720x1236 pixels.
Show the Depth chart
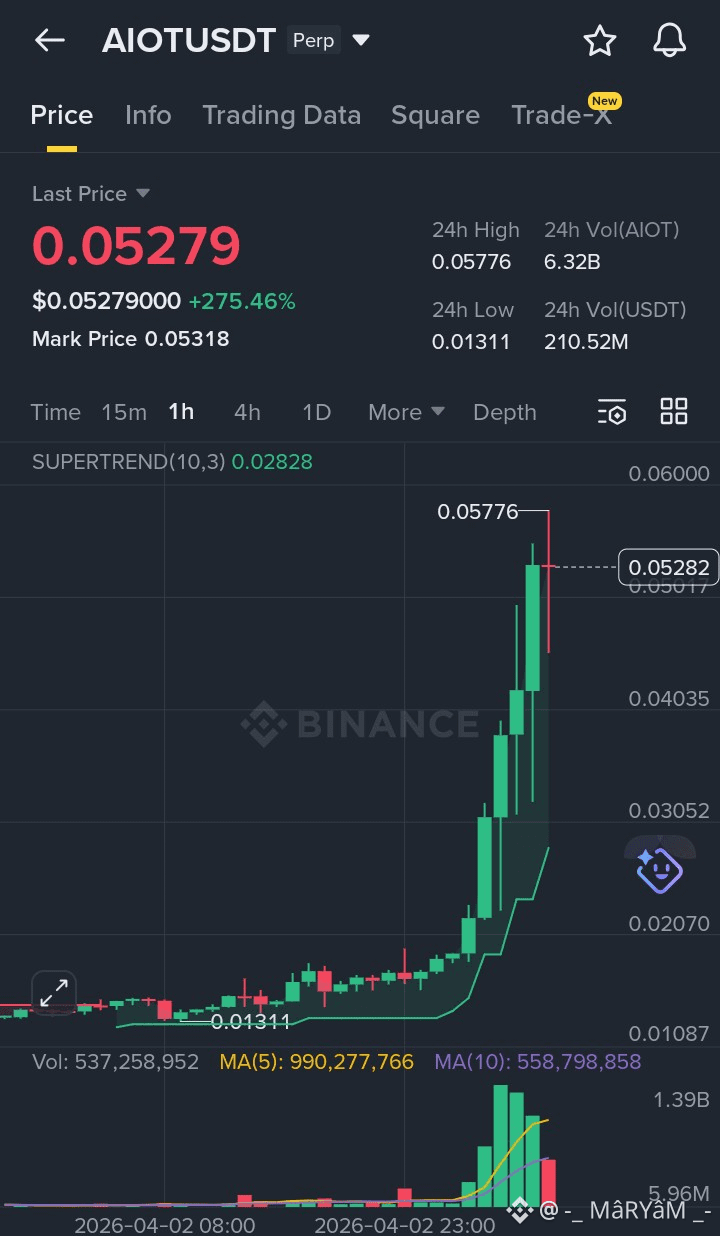coord(504,412)
